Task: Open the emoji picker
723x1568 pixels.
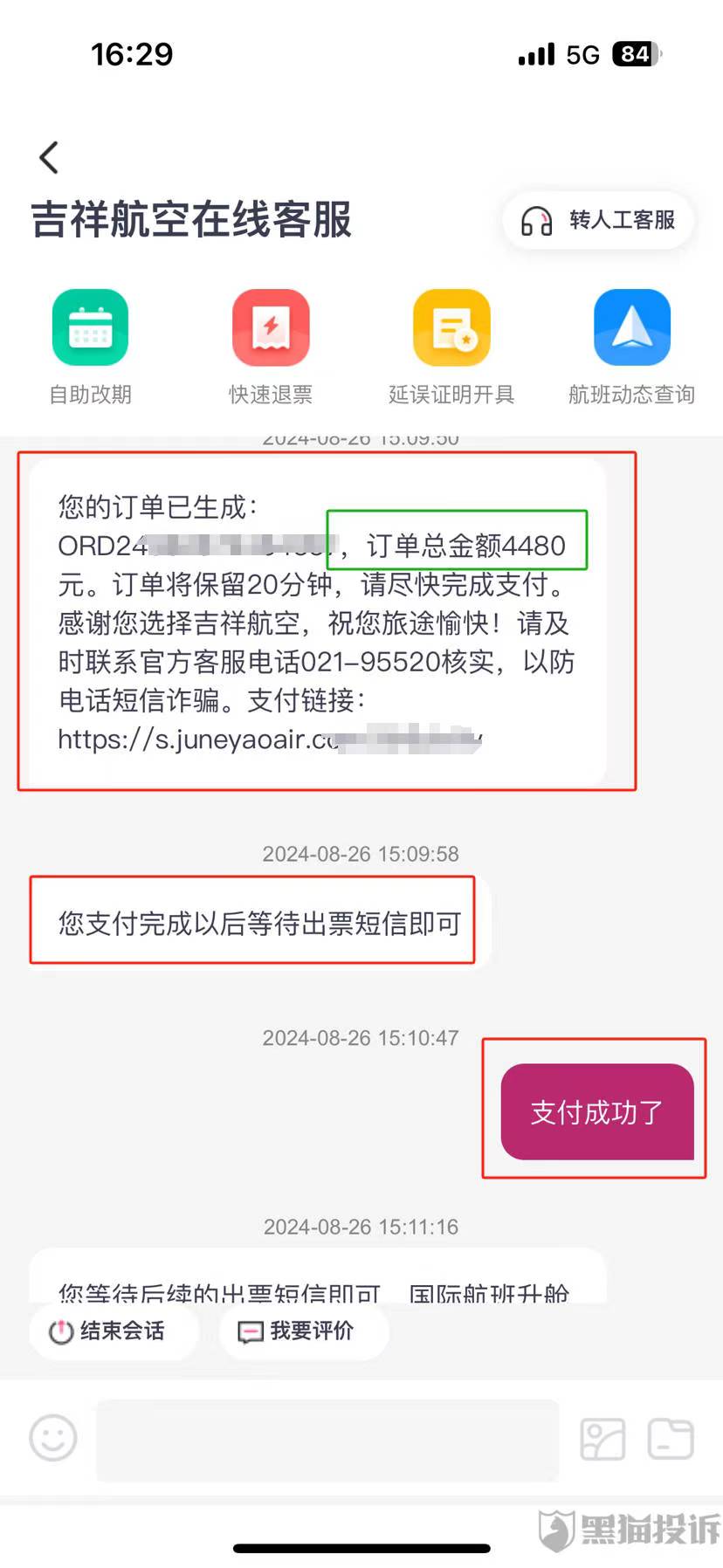Action: point(53,1437)
